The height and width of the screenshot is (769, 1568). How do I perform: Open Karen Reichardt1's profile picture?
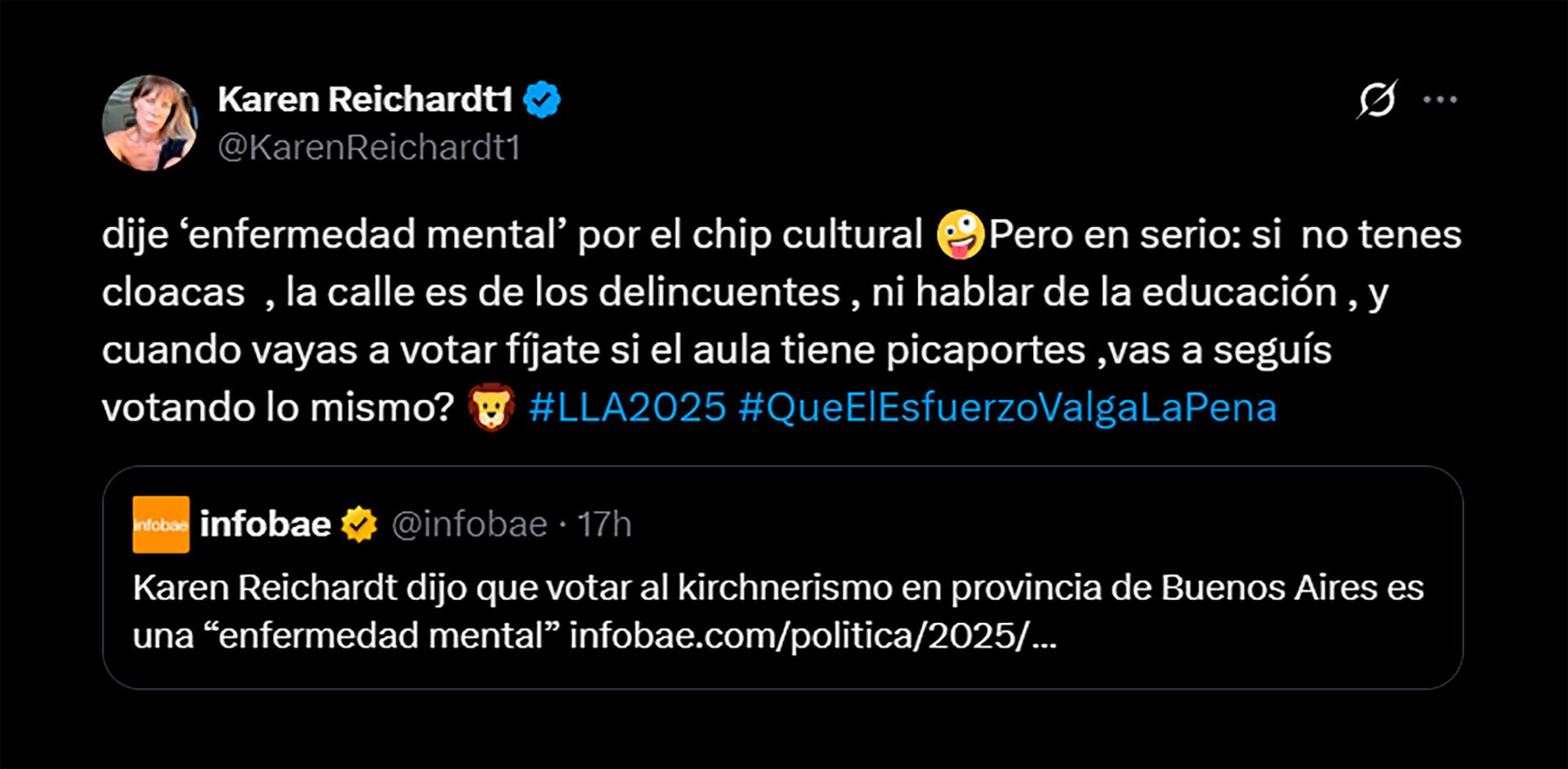(x=149, y=123)
